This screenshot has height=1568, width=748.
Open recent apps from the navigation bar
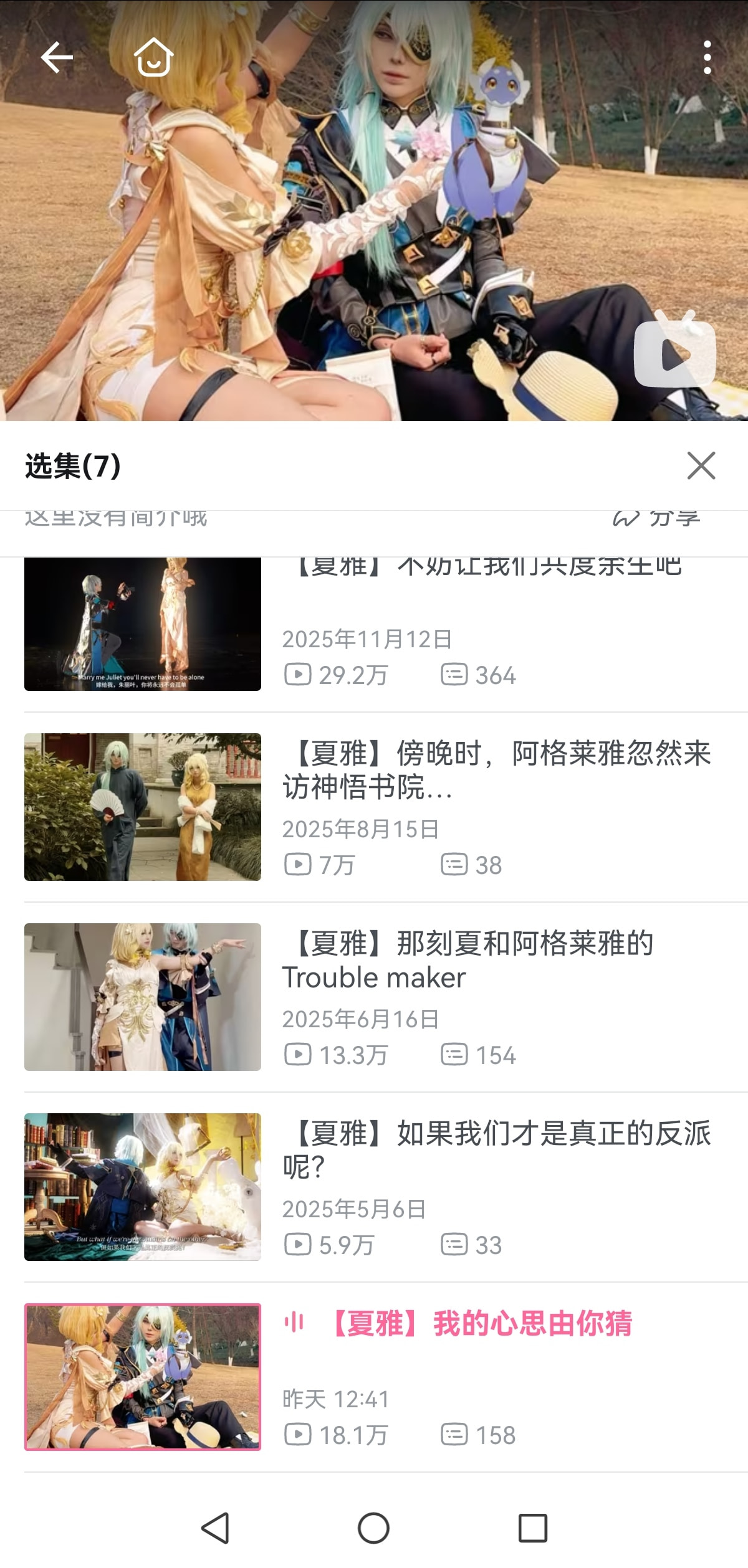532,1528
